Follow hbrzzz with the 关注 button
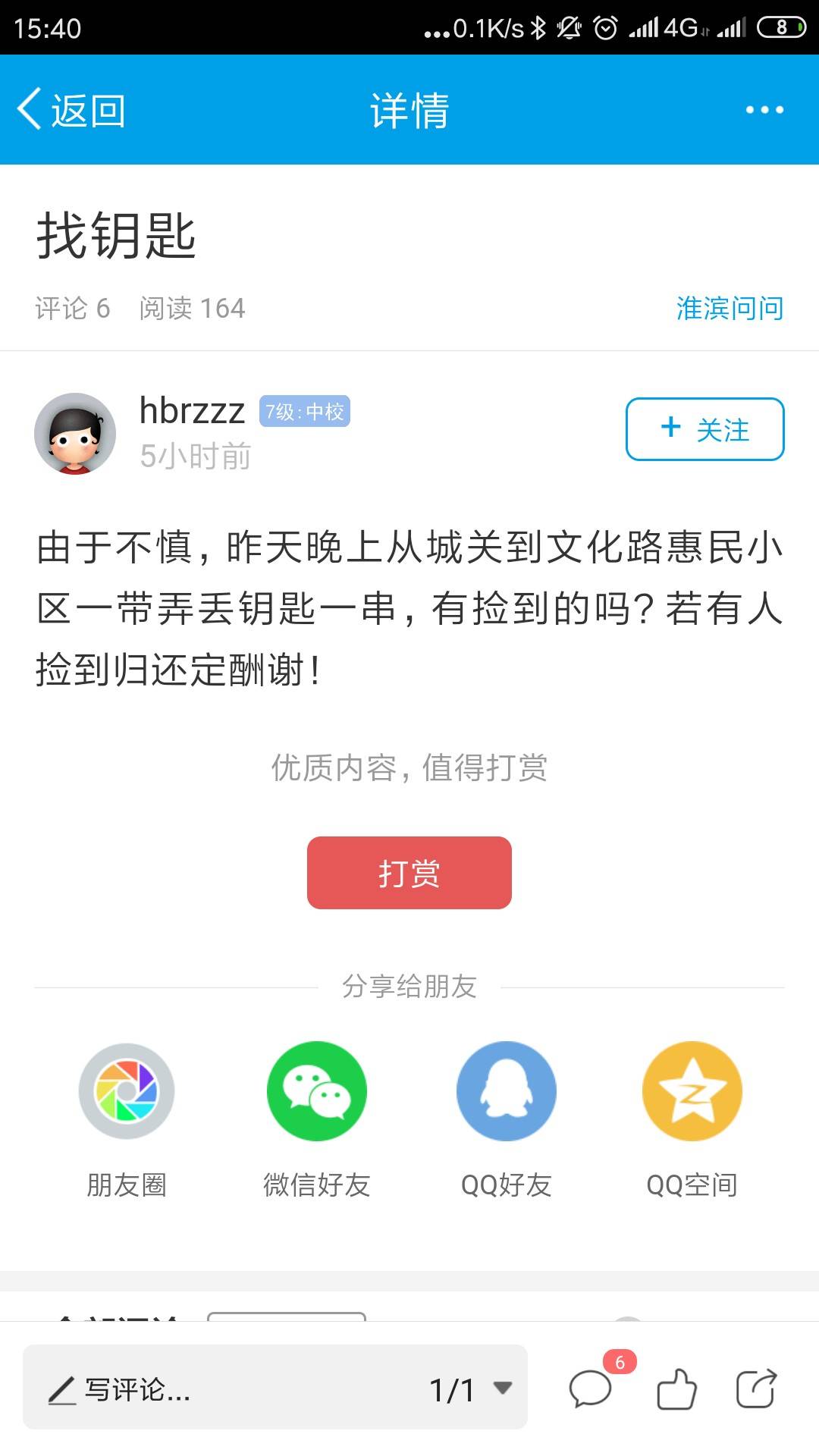This screenshot has width=819, height=1456. pos(704,429)
